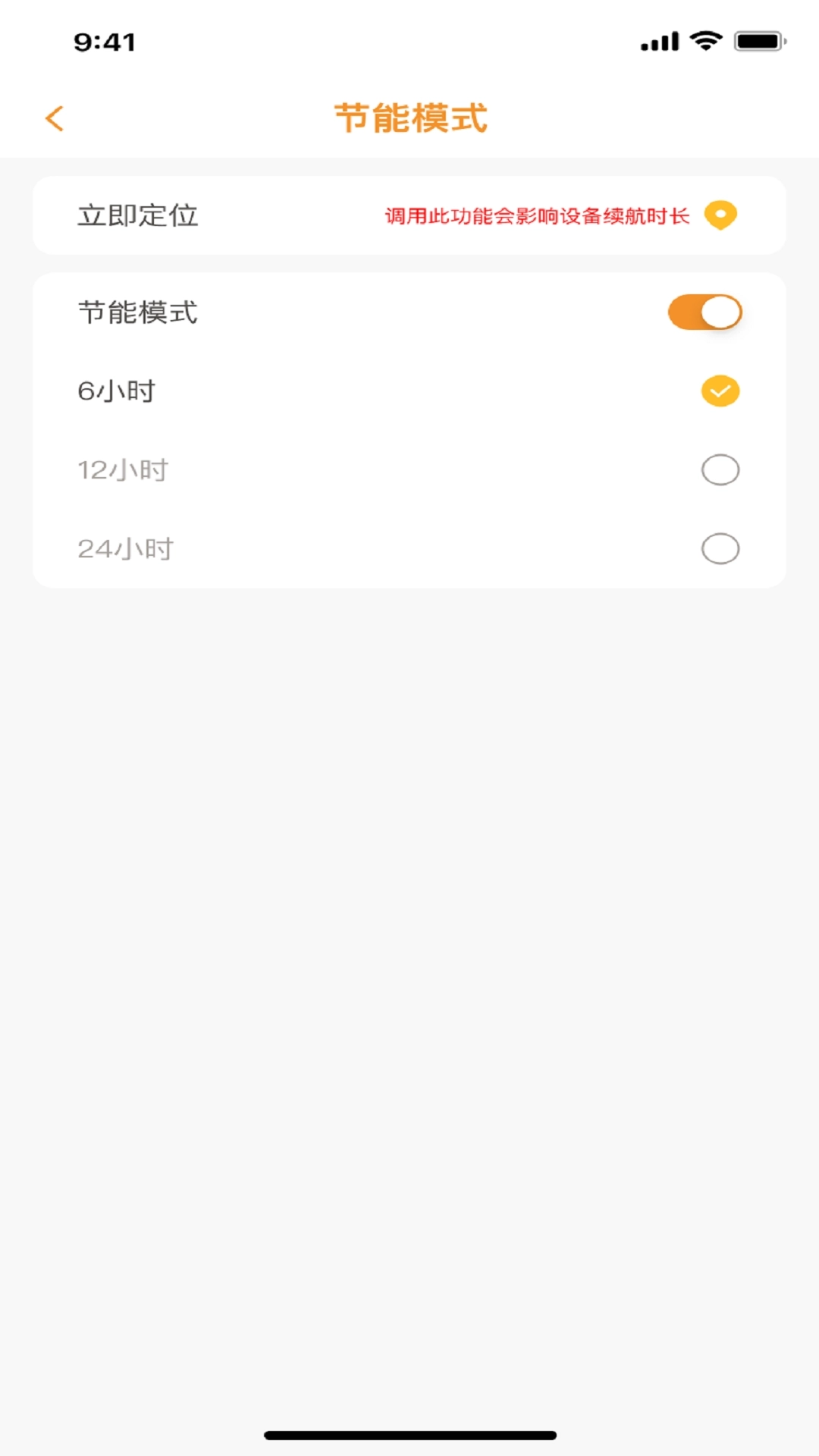This screenshot has width=819, height=1456.
Task: Select the 6小时 interval option
Action: click(x=720, y=391)
